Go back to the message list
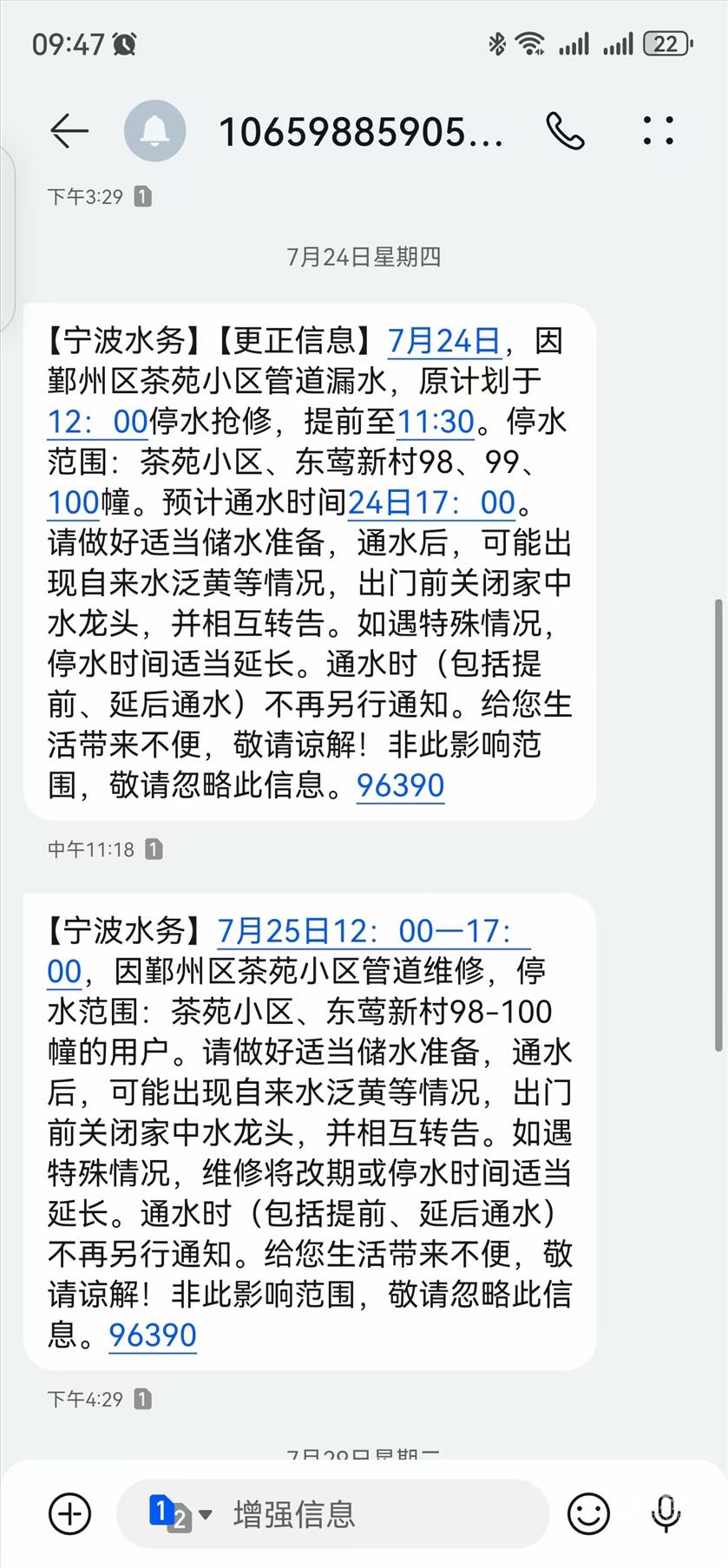The width and height of the screenshot is (728, 1568). (x=69, y=131)
